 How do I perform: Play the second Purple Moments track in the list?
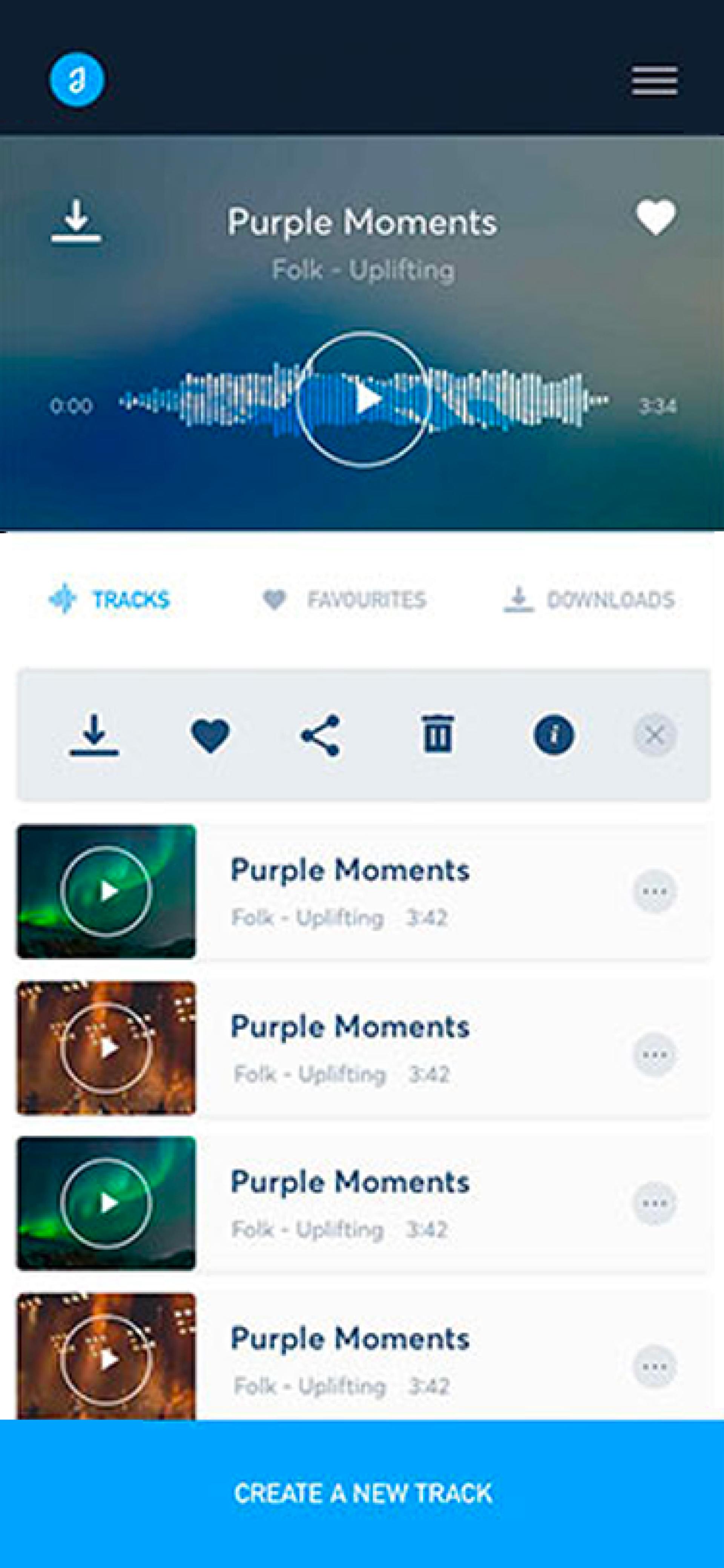pos(106,1047)
